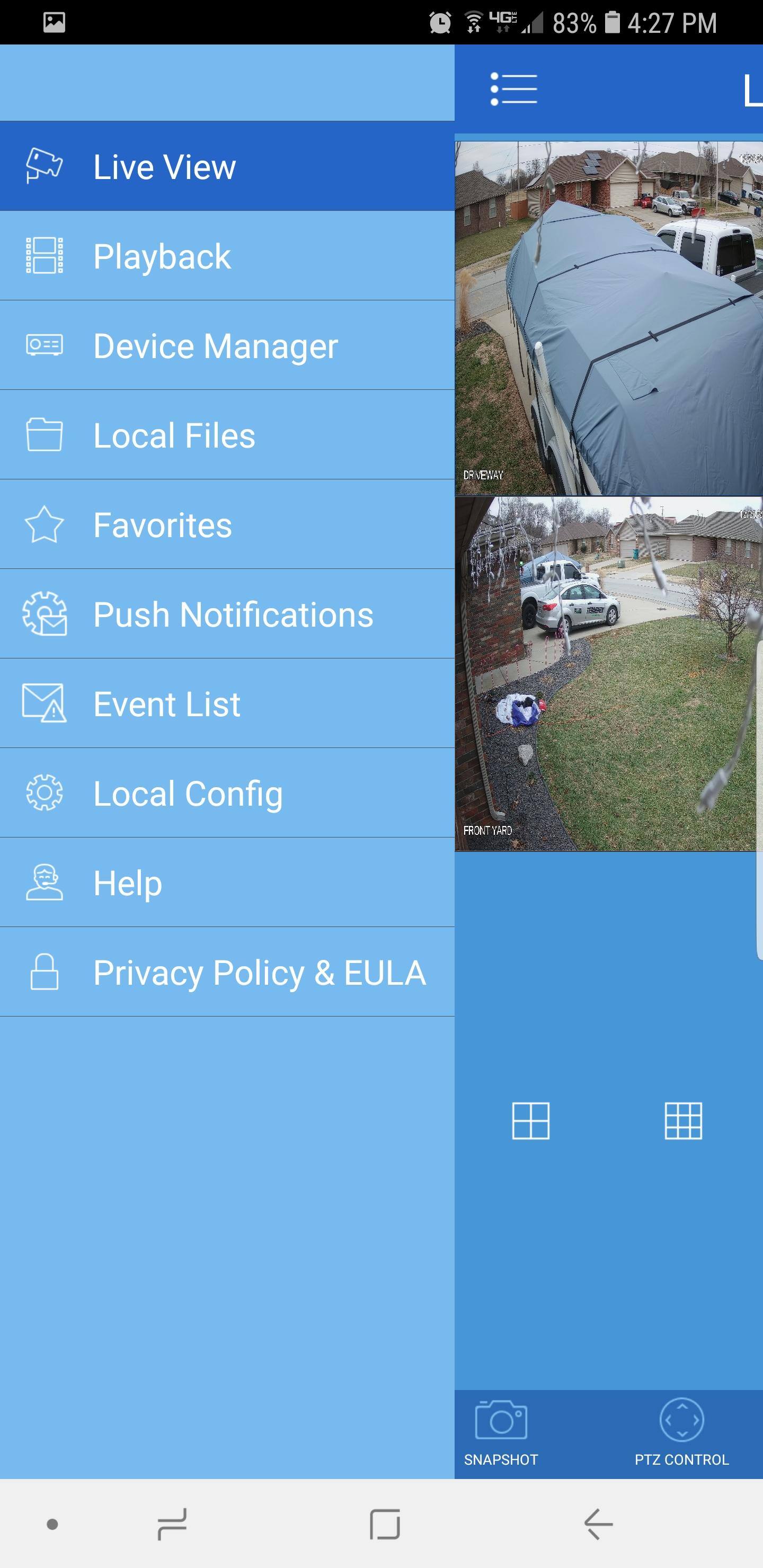This screenshot has width=763, height=1568.
Task: Select the Front Yard camera feed
Action: point(608,674)
